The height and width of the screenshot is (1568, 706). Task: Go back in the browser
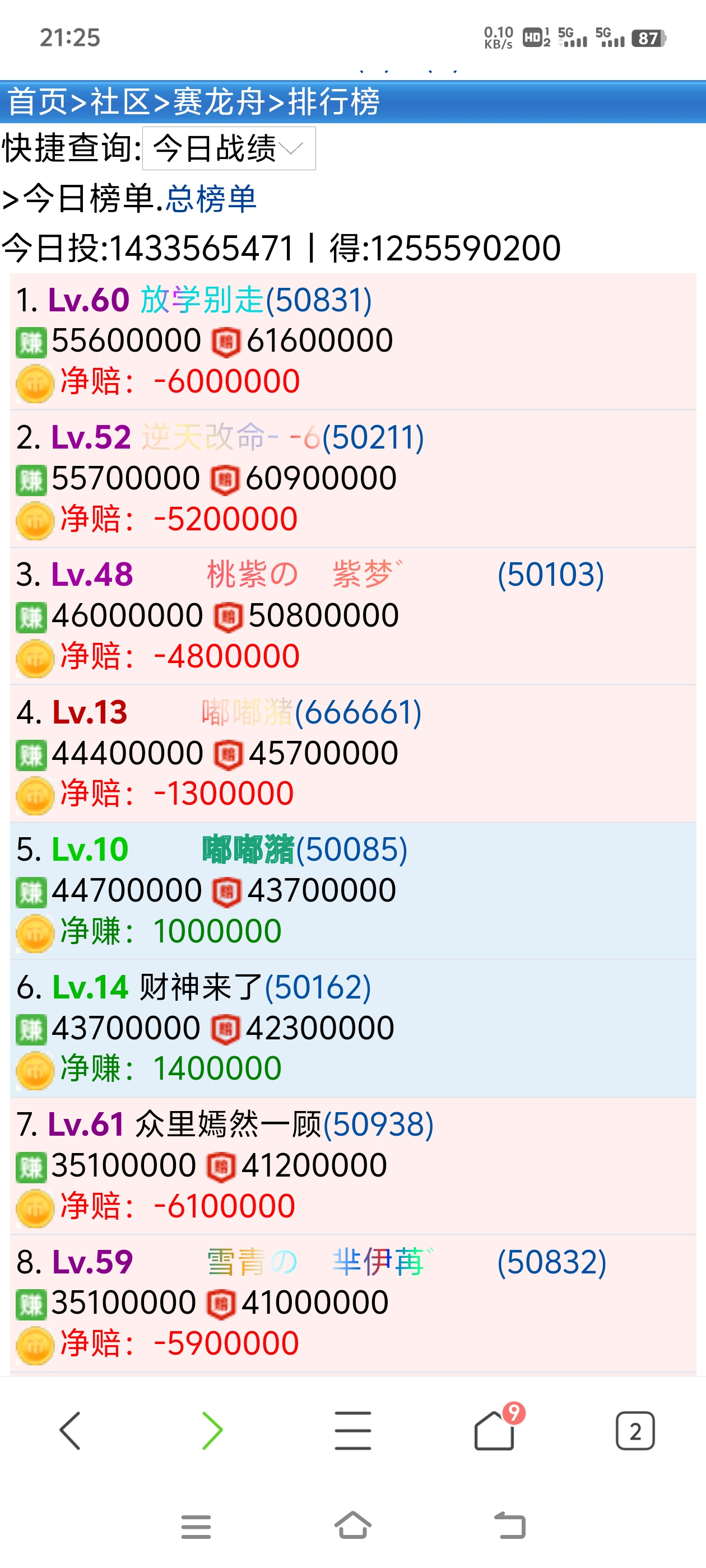tap(70, 1430)
